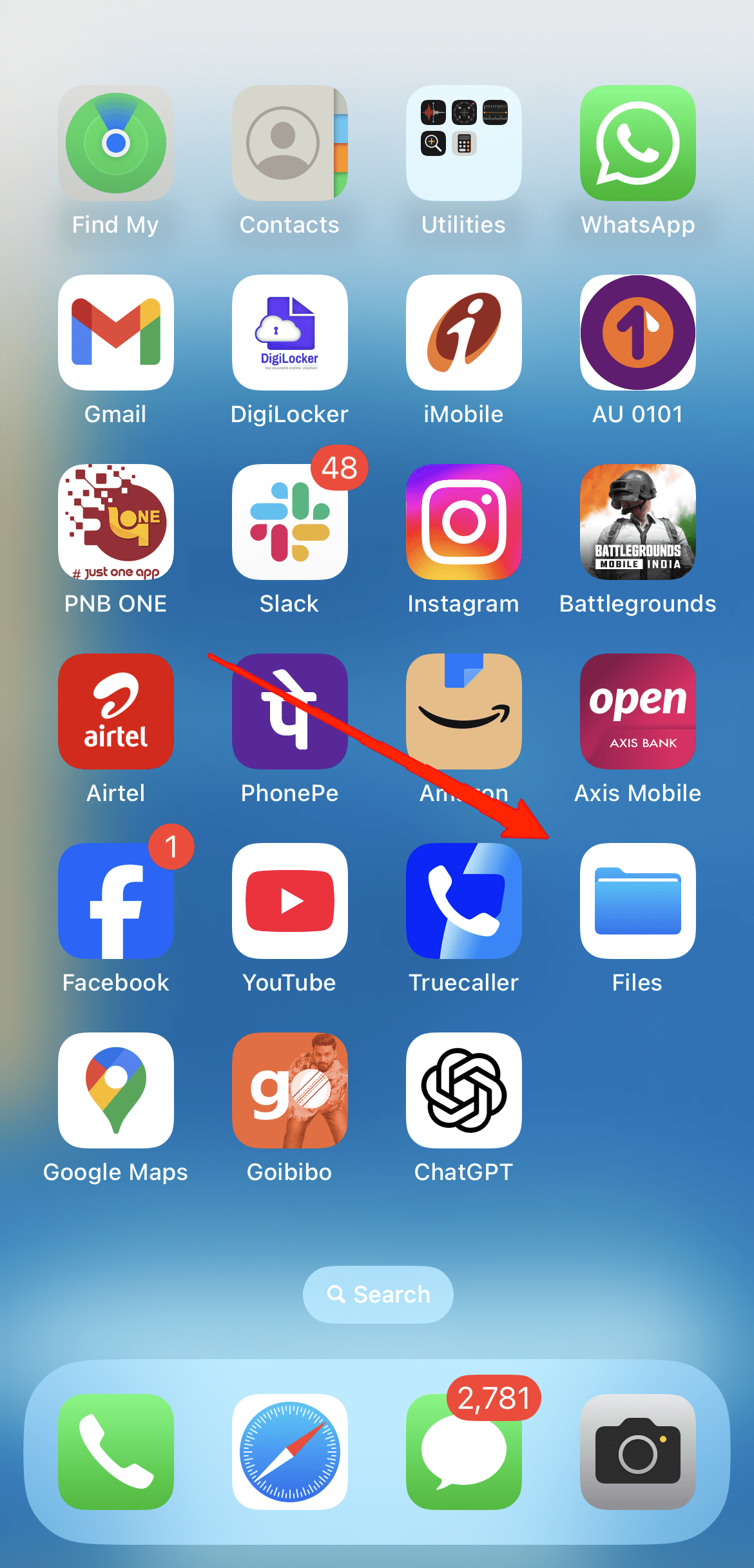
Task: Open DigiLocker
Action: (x=290, y=333)
